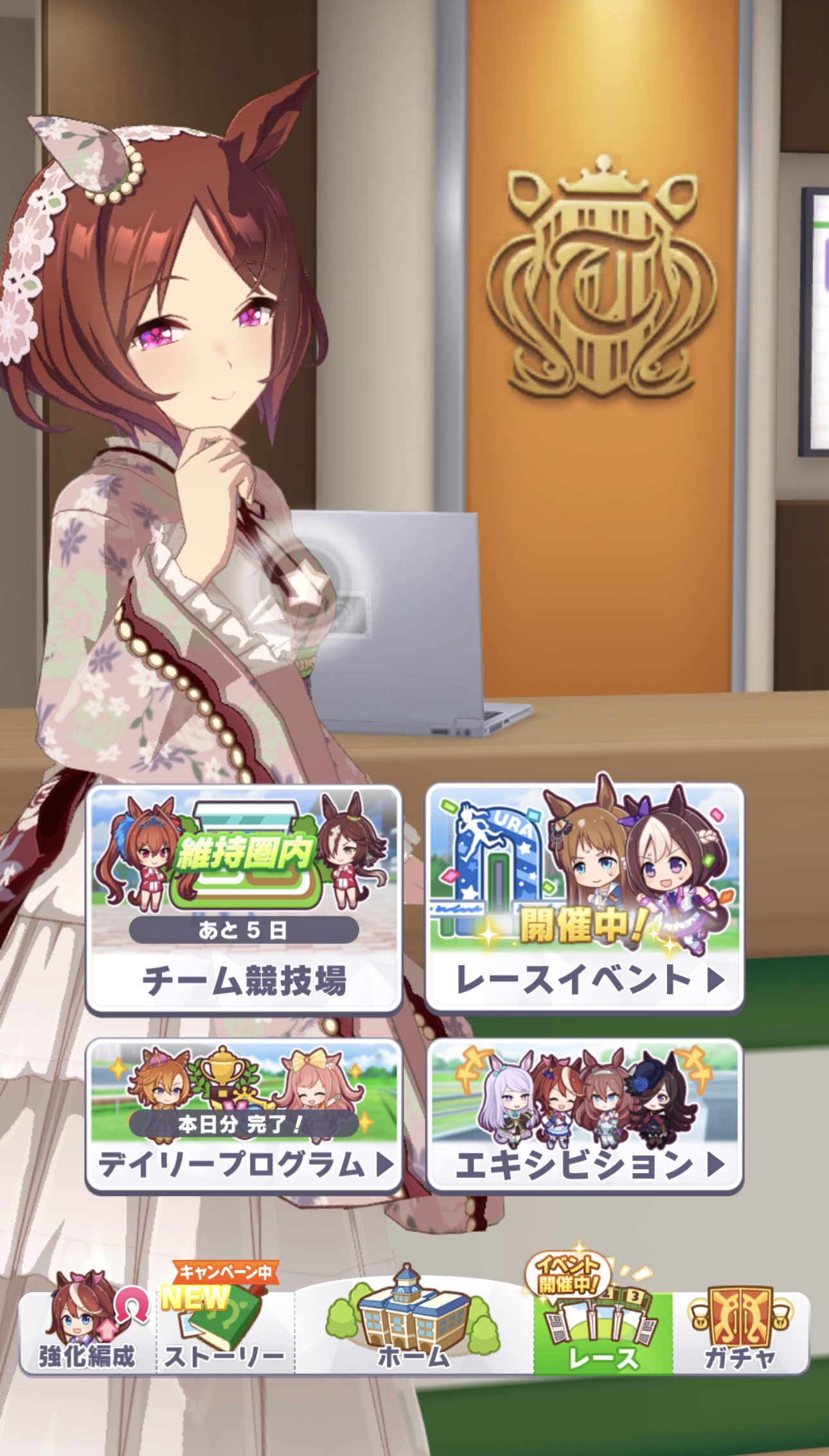Switch to the ガチャ tab
Image resolution: width=829 pixels, height=1456 pixels.
pos(740,1330)
